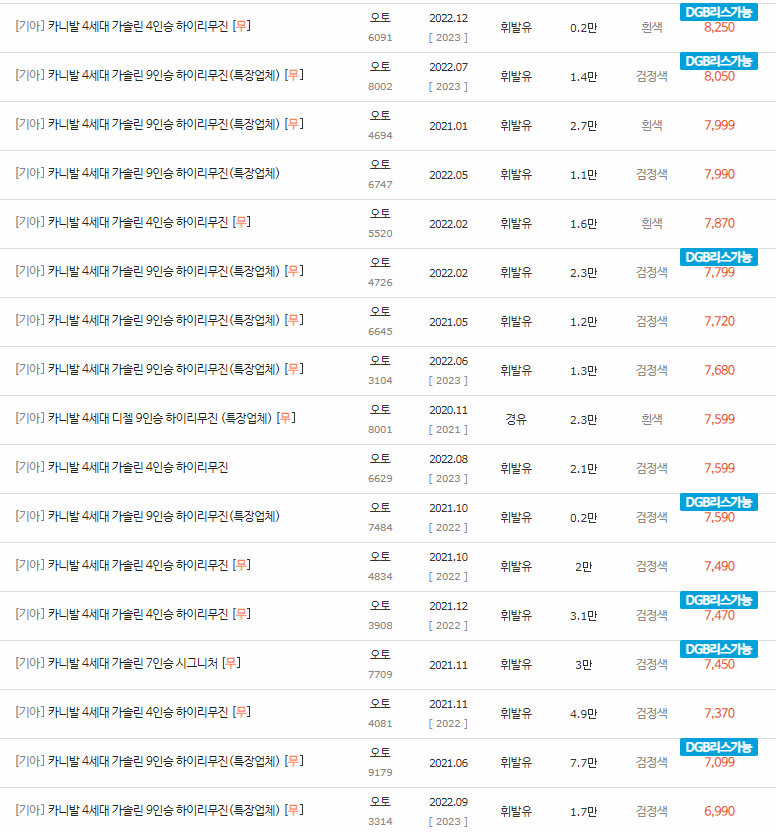Click the 경유 fuel label on the diesel listing

[515, 419]
